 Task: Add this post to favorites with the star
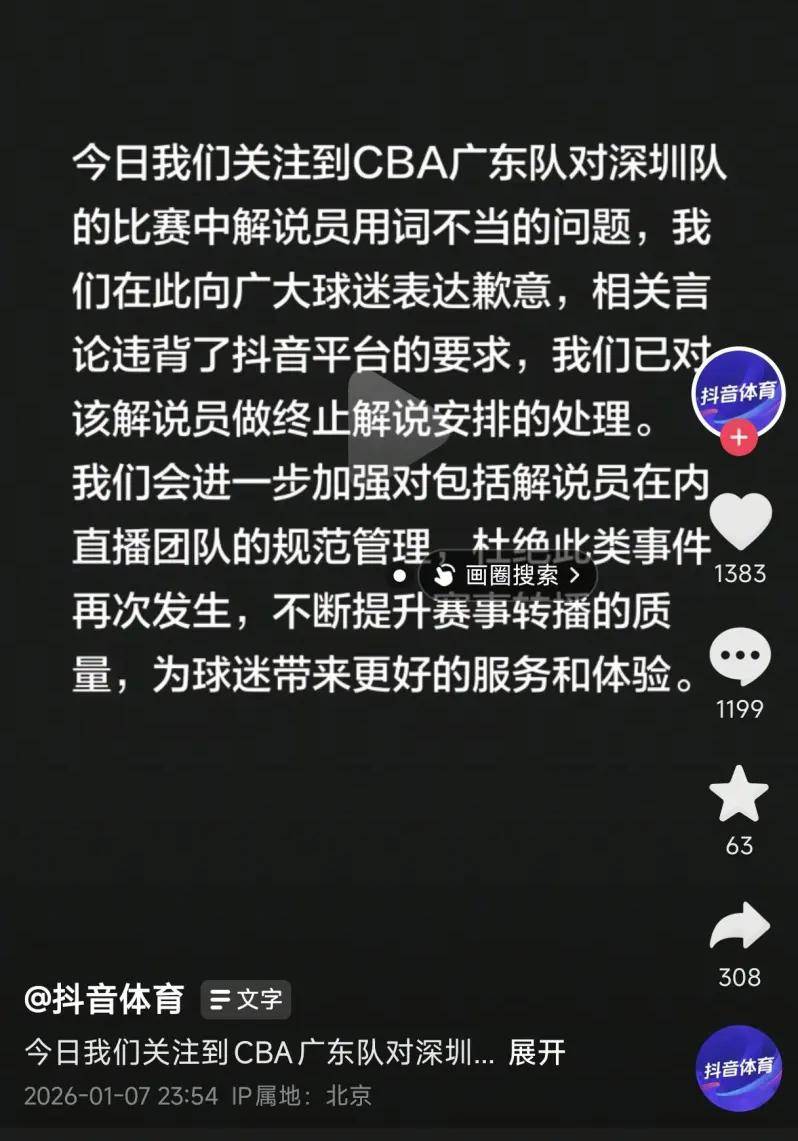coord(739,795)
